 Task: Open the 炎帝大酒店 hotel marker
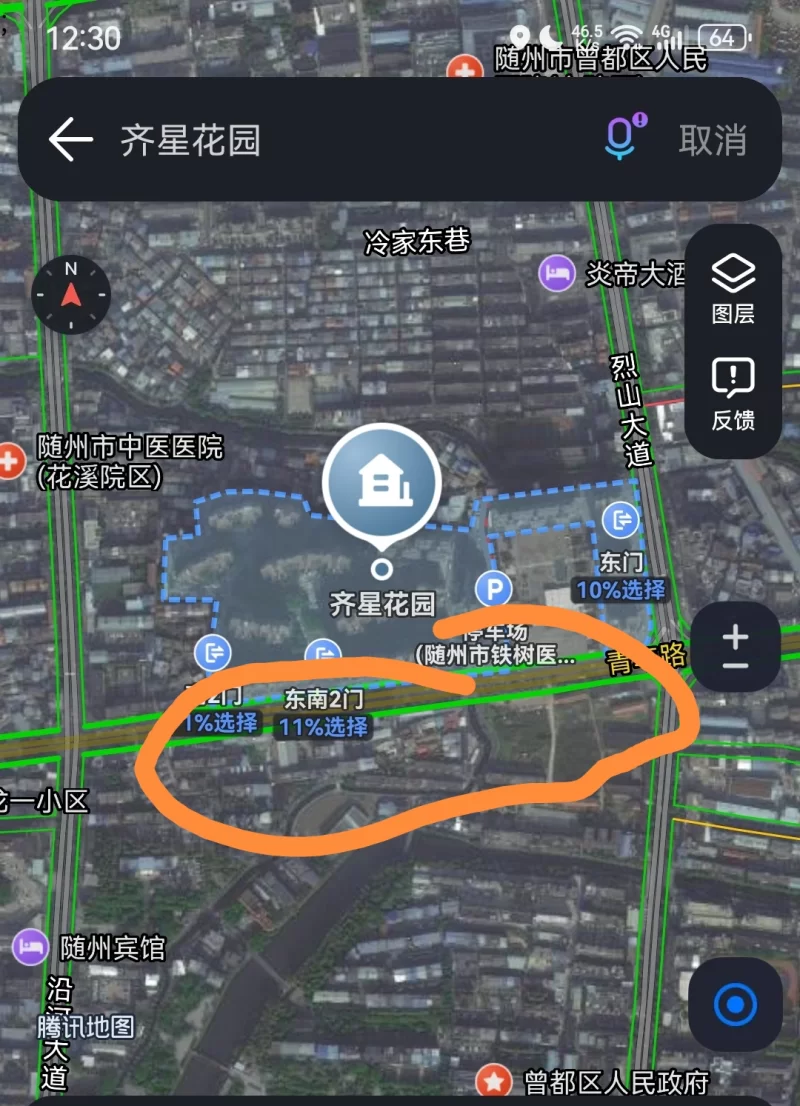point(556,273)
